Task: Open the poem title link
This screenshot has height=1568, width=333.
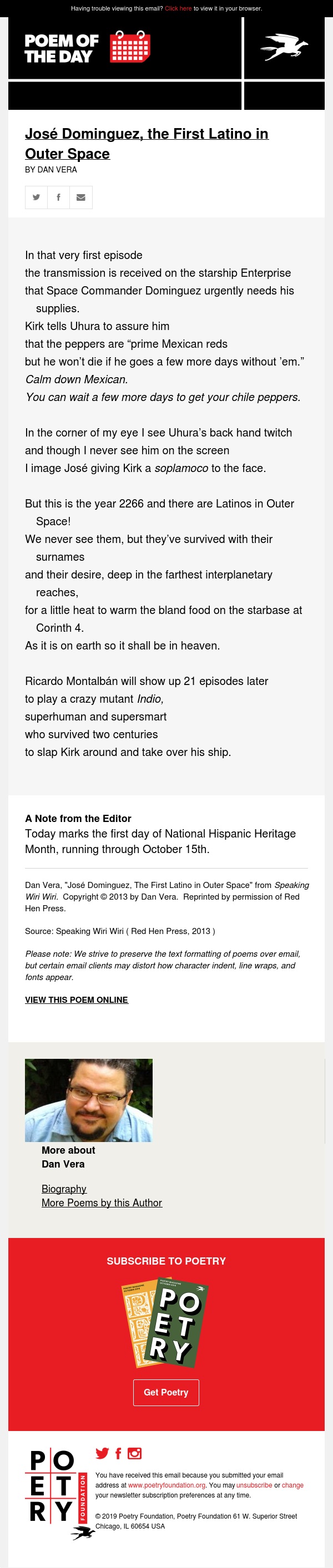Action: (x=146, y=143)
